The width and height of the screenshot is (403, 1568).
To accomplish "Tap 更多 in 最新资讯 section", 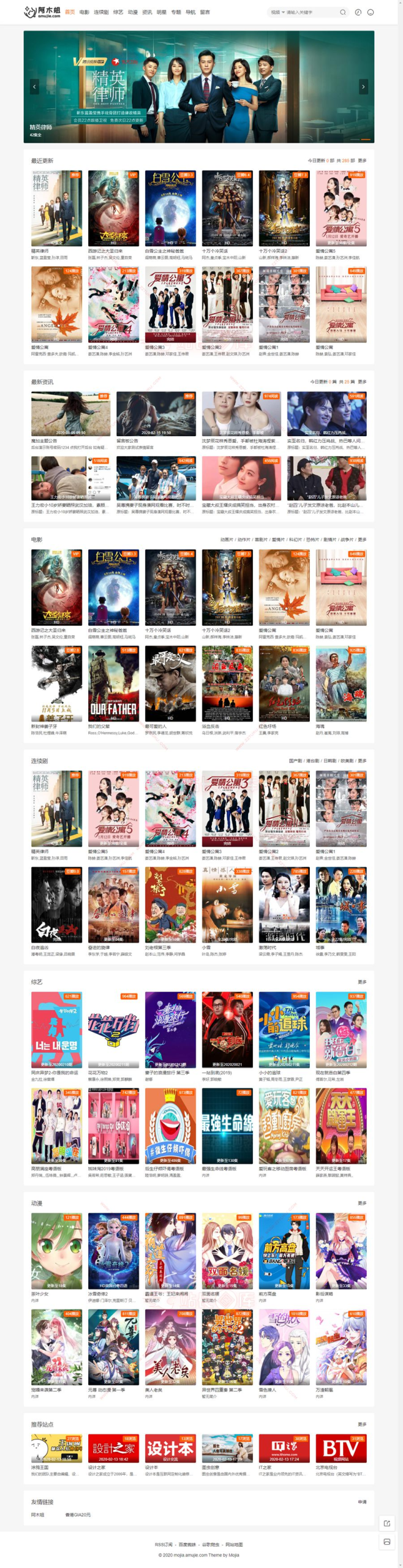I will (x=362, y=382).
